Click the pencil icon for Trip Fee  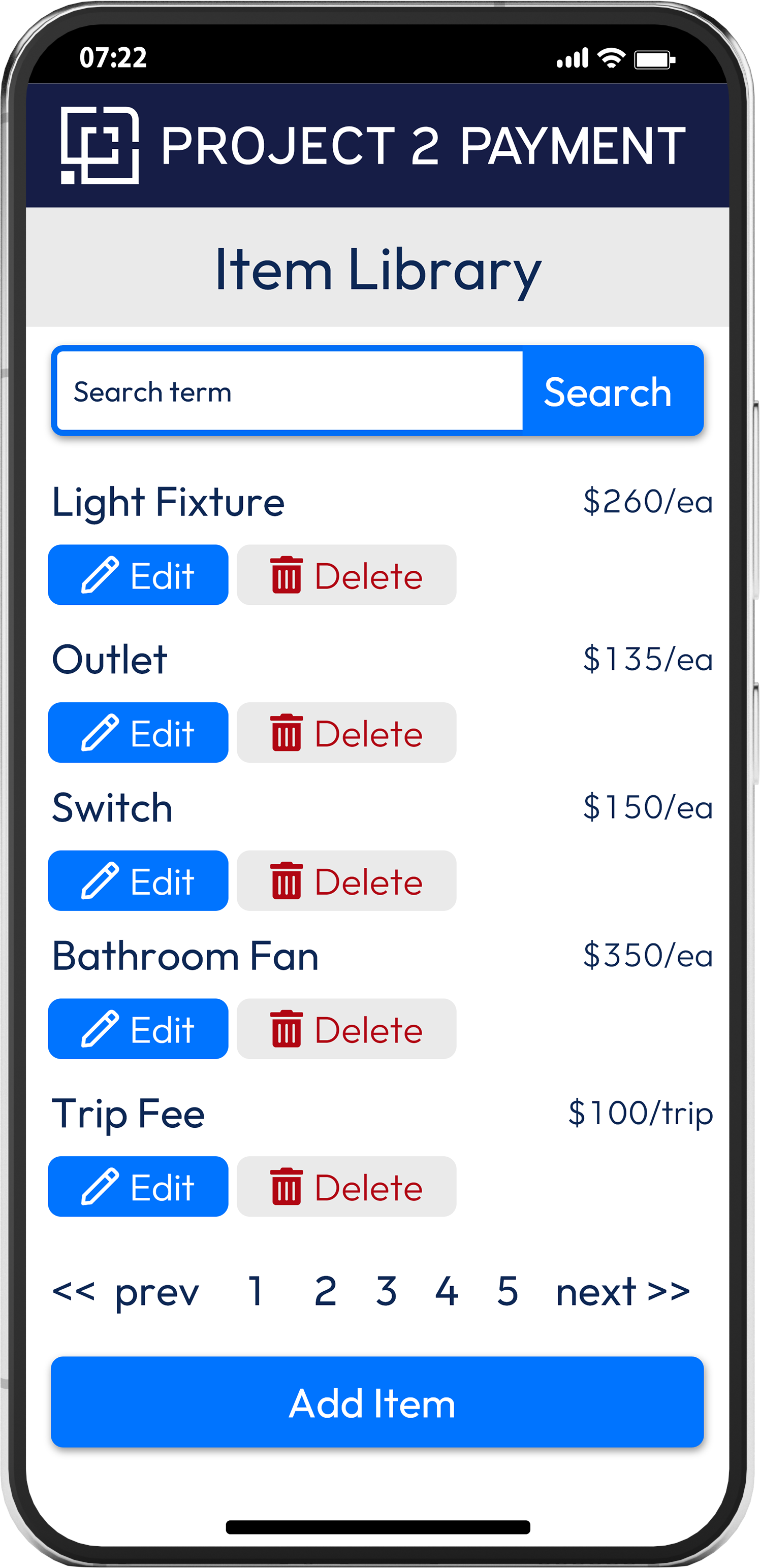pos(102,1186)
